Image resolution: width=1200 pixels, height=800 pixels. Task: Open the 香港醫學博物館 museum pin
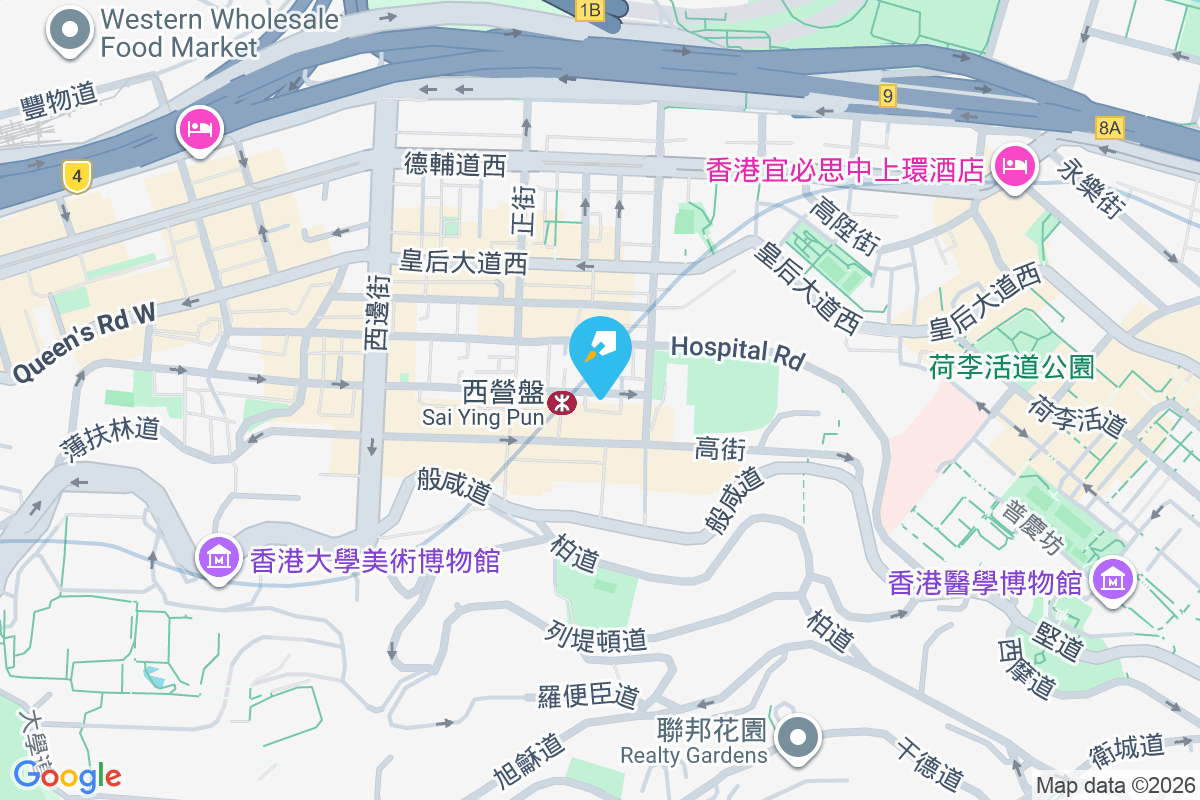pyautogui.click(x=1111, y=579)
